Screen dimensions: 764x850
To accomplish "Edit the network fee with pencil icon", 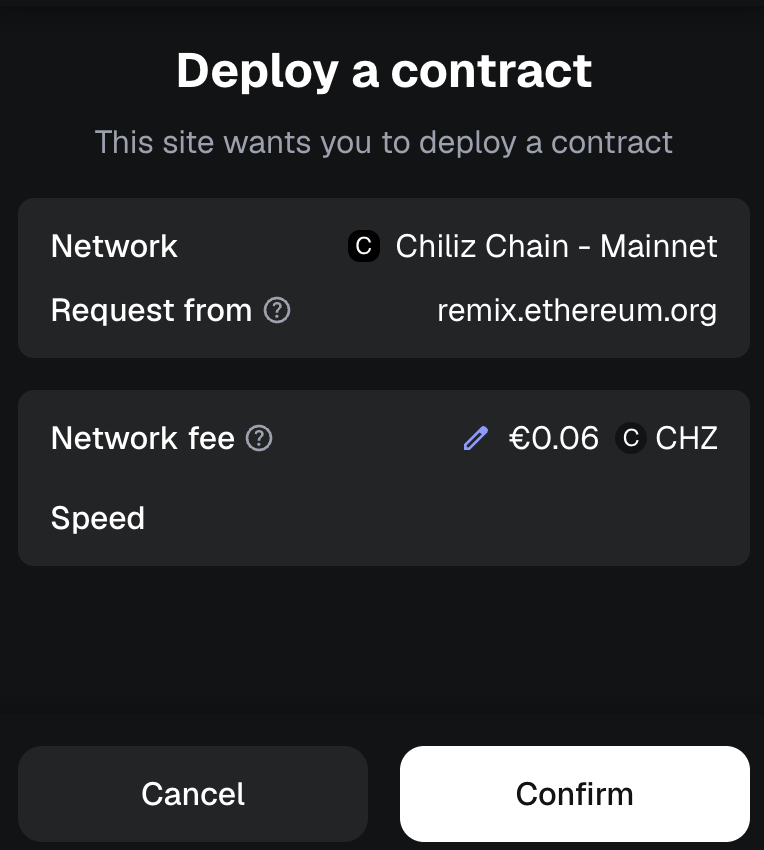I will [476, 438].
